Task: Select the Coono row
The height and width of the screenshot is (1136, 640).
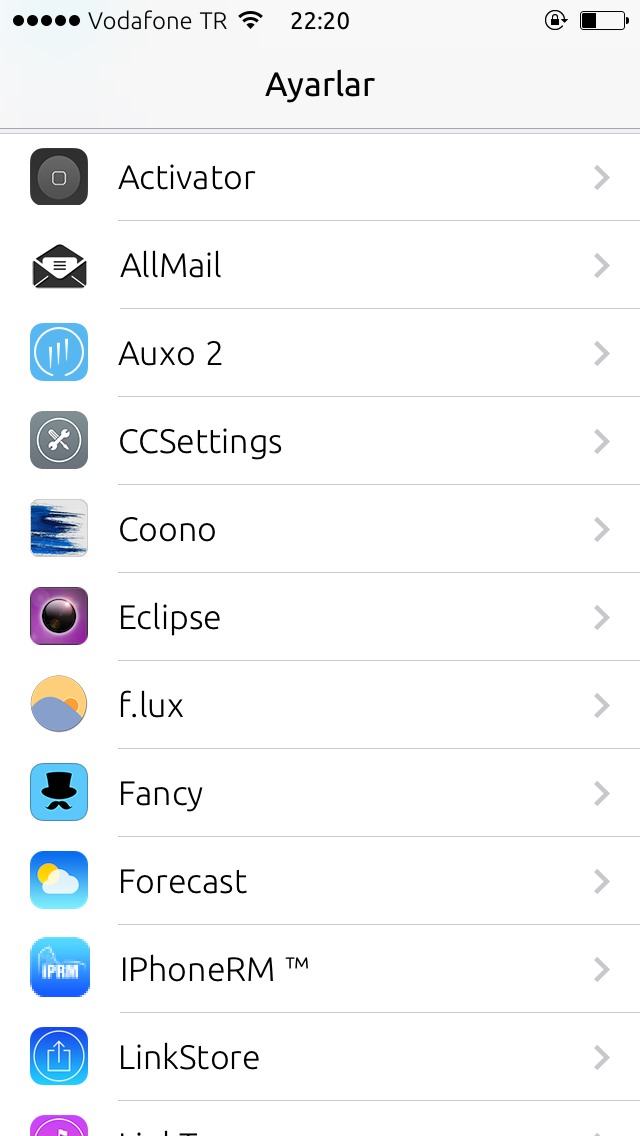Action: 320,529
